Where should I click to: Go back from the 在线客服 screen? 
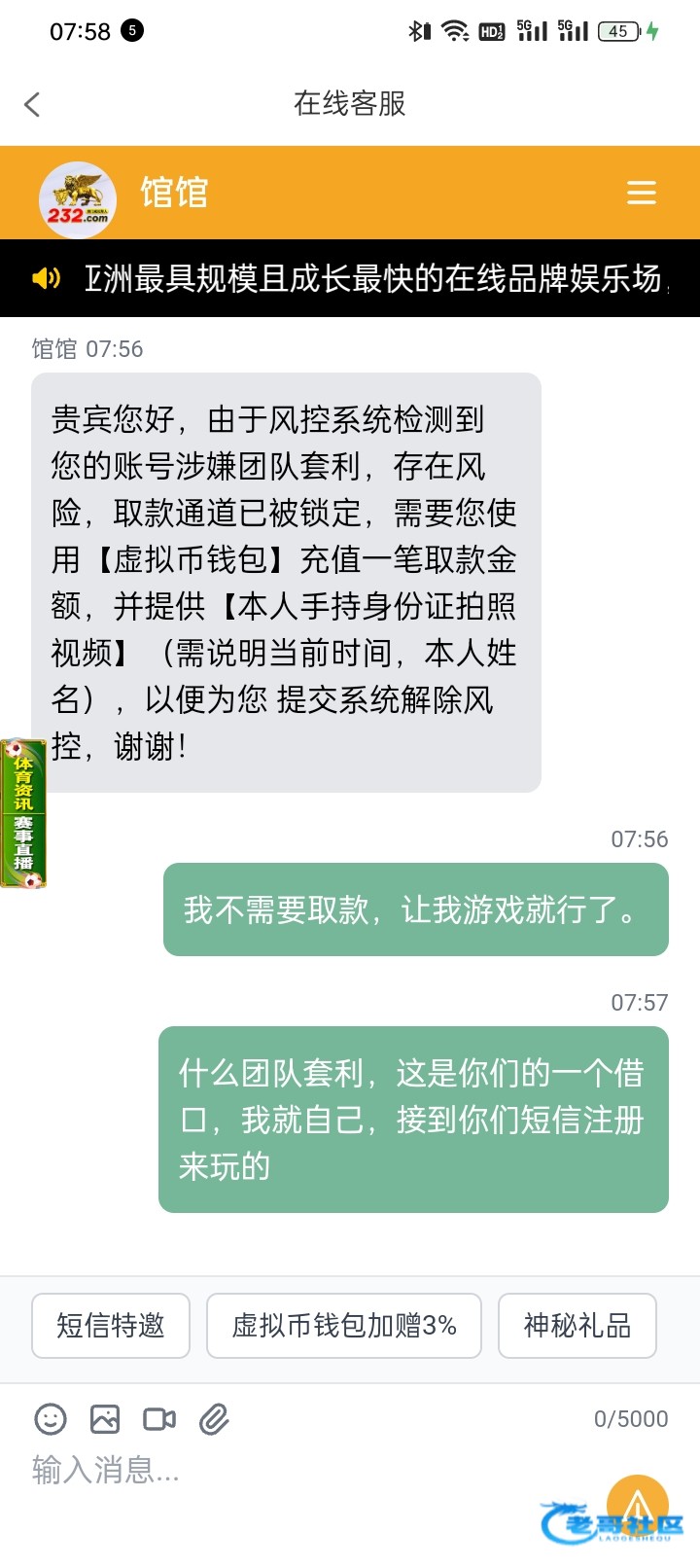(x=32, y=104)
